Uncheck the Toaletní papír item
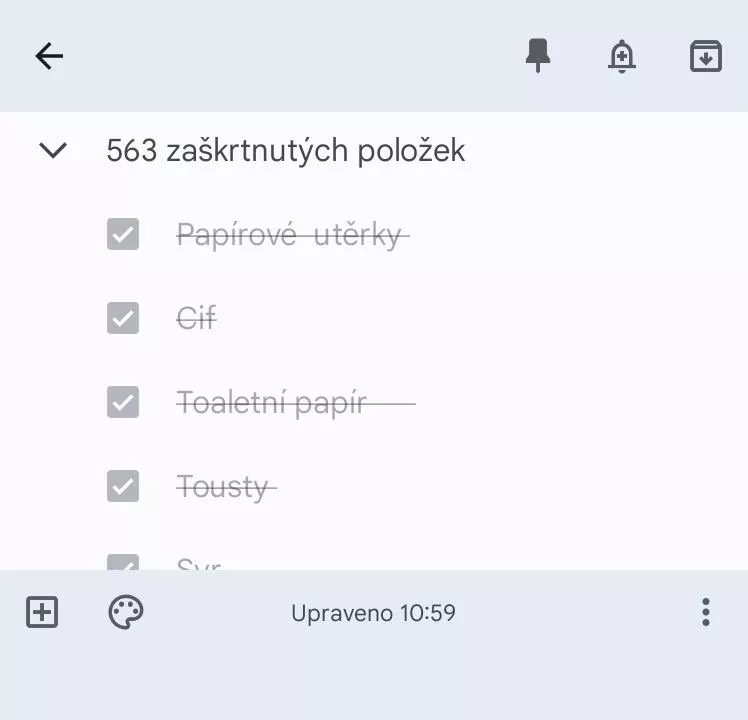The image size is (748, 720). (x=123, y=403)
